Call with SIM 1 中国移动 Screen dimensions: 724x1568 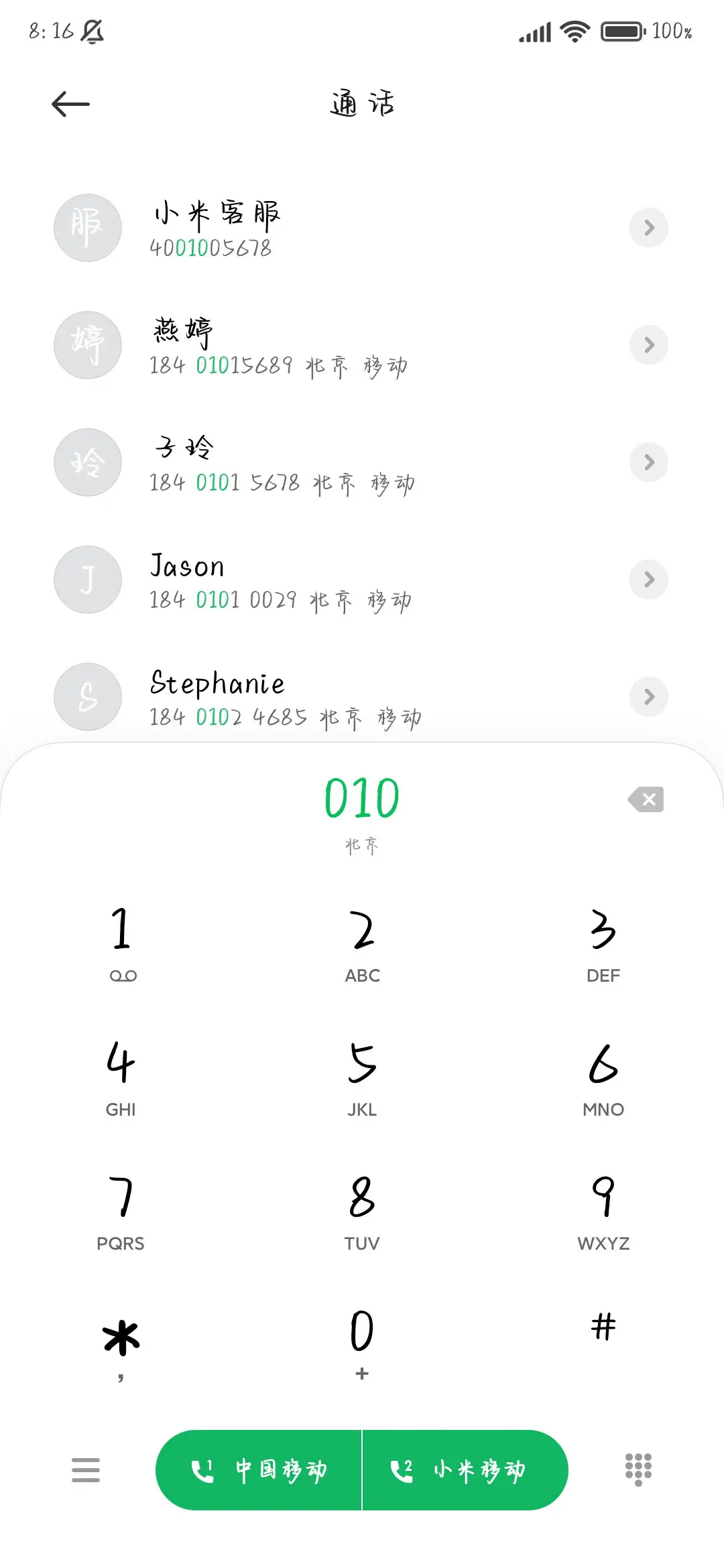[261, 1469]
